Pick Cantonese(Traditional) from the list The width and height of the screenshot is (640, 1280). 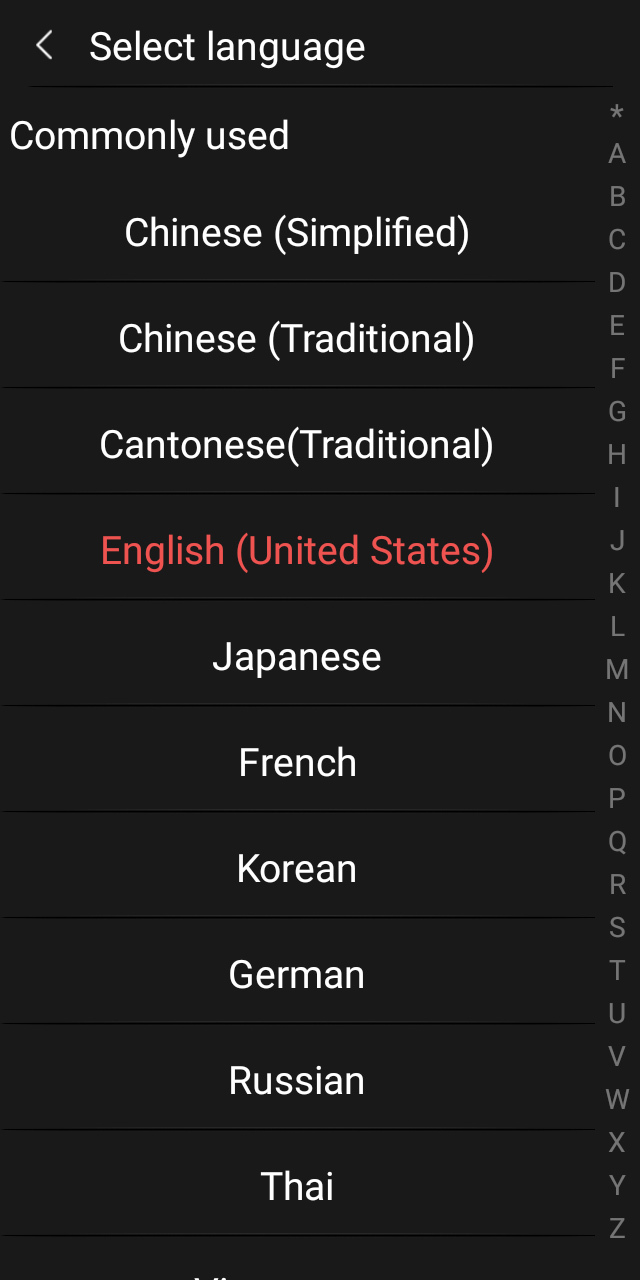pyautogui.click(x=297, y=445)
